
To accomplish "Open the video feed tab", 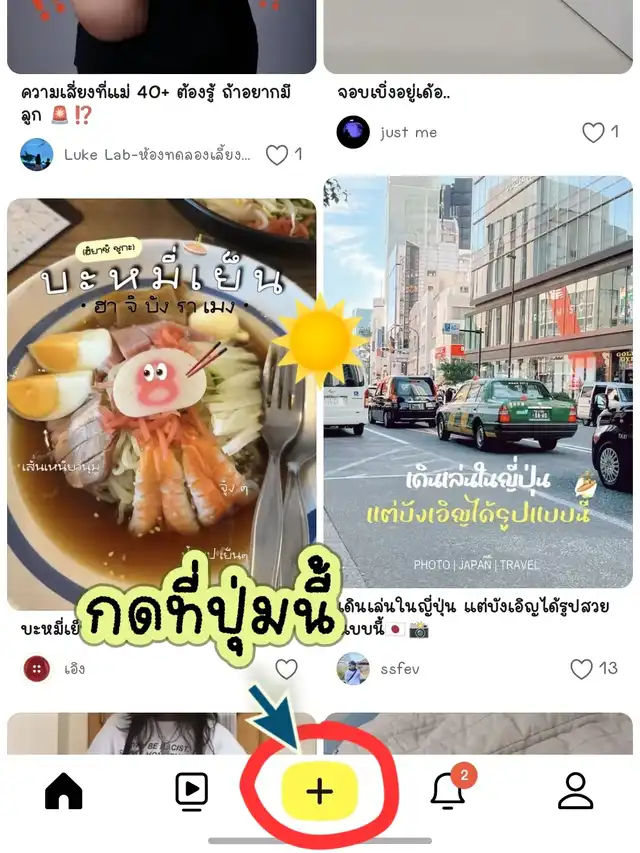I will click(191, 791).
